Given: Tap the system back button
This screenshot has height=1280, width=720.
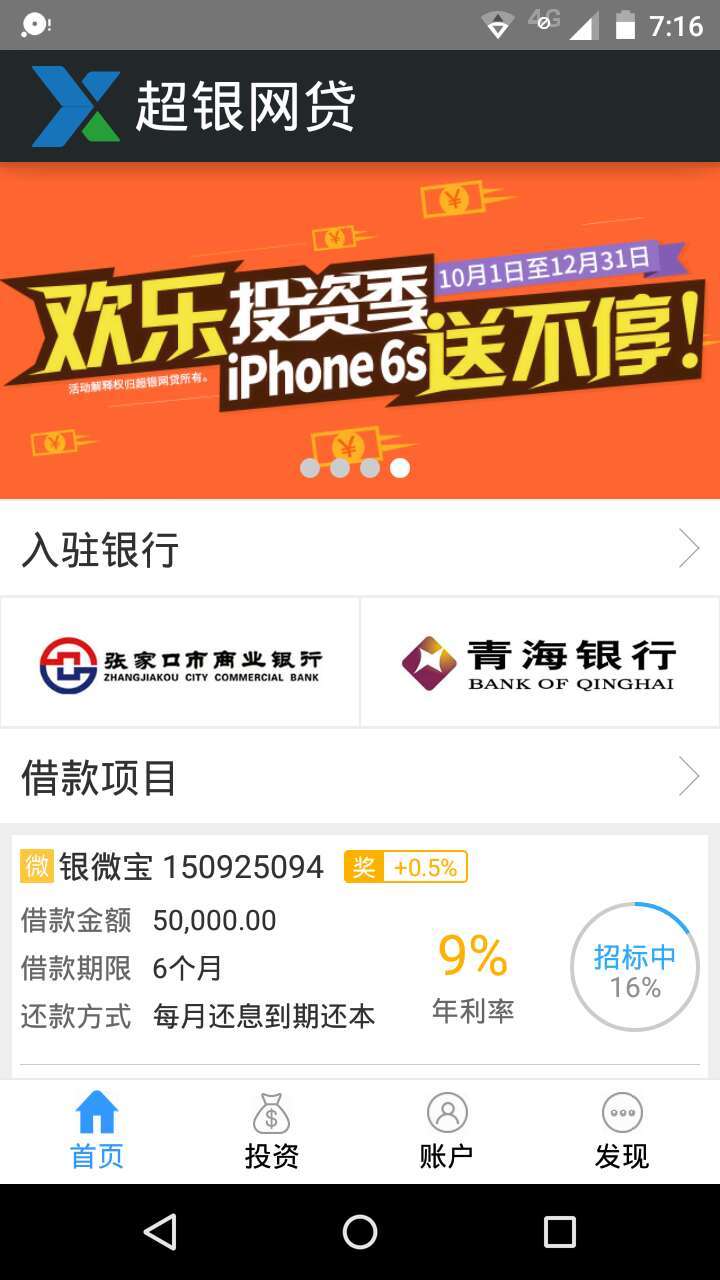Looking at the screenshot, I should click(x=160, y=1232).
